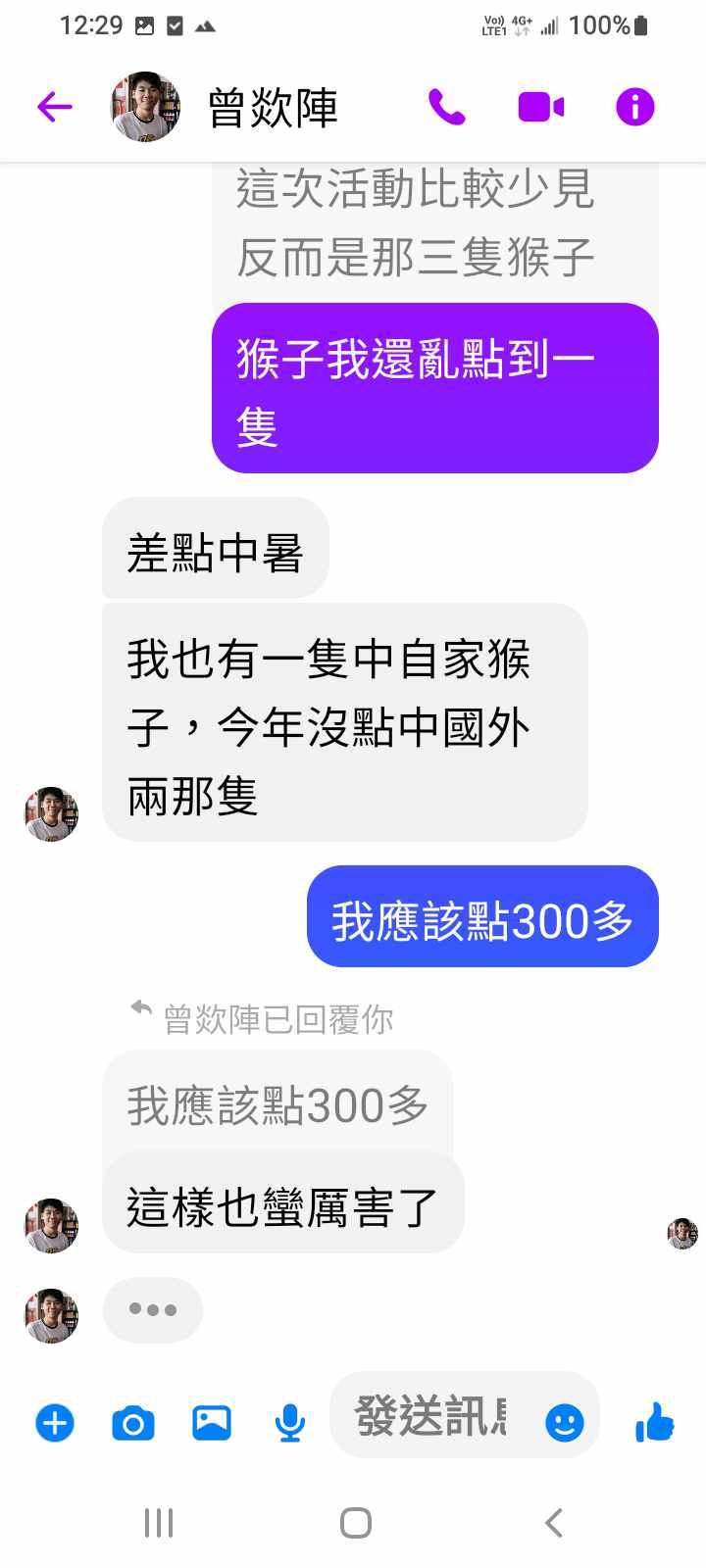Send a thumbs-up like
Viewport: 706px width, 1568px height.
coord(654,1421)
